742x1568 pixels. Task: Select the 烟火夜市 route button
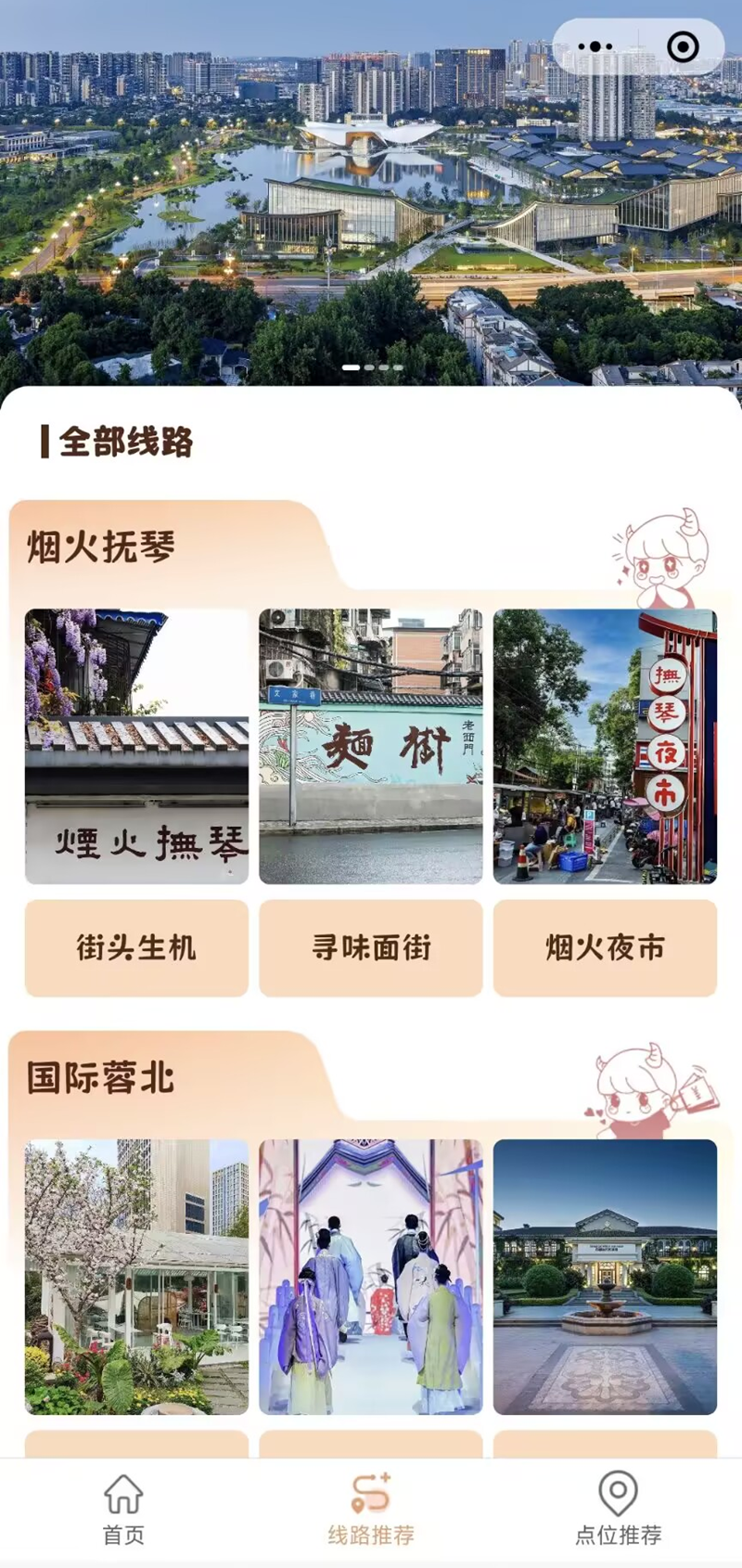tap(605, 947)
